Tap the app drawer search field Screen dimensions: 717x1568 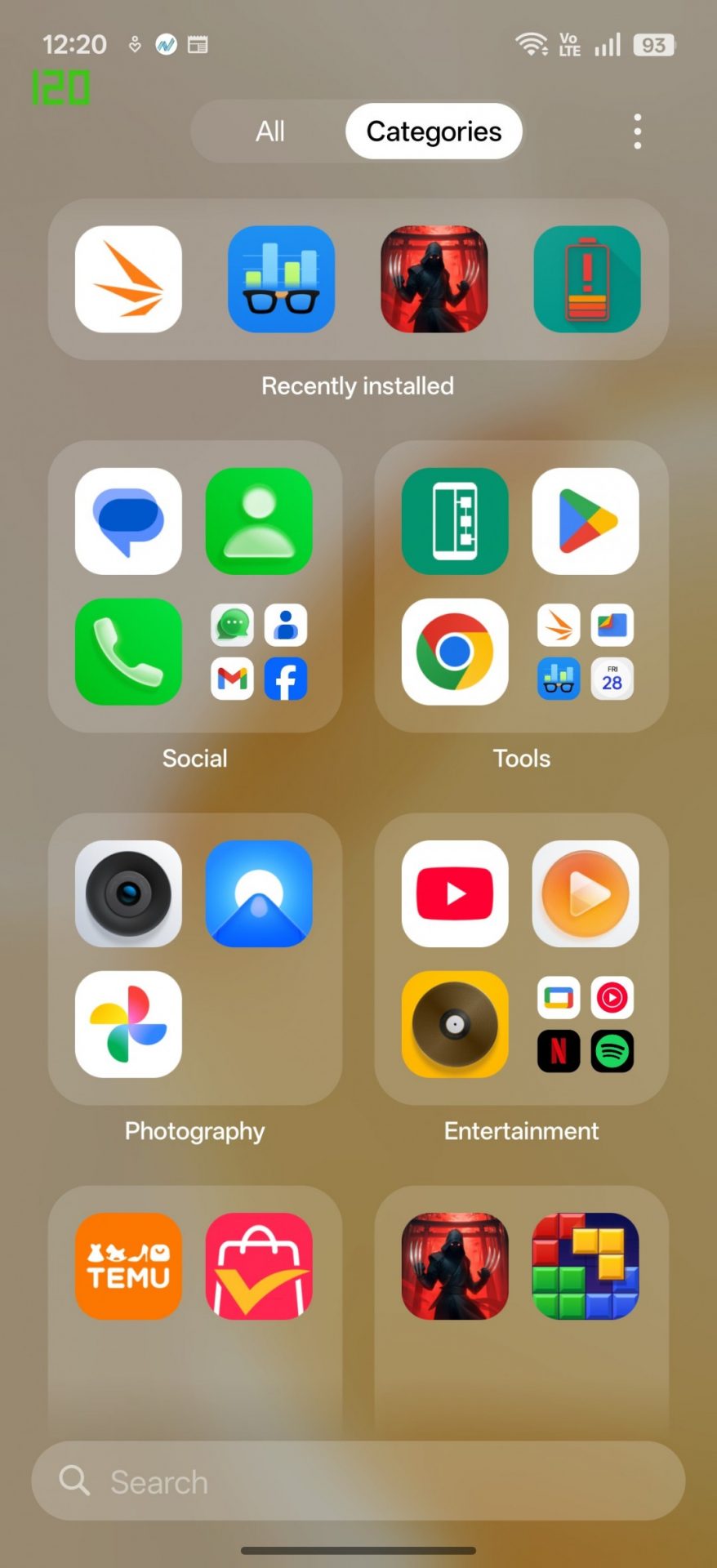(358, 1481)
